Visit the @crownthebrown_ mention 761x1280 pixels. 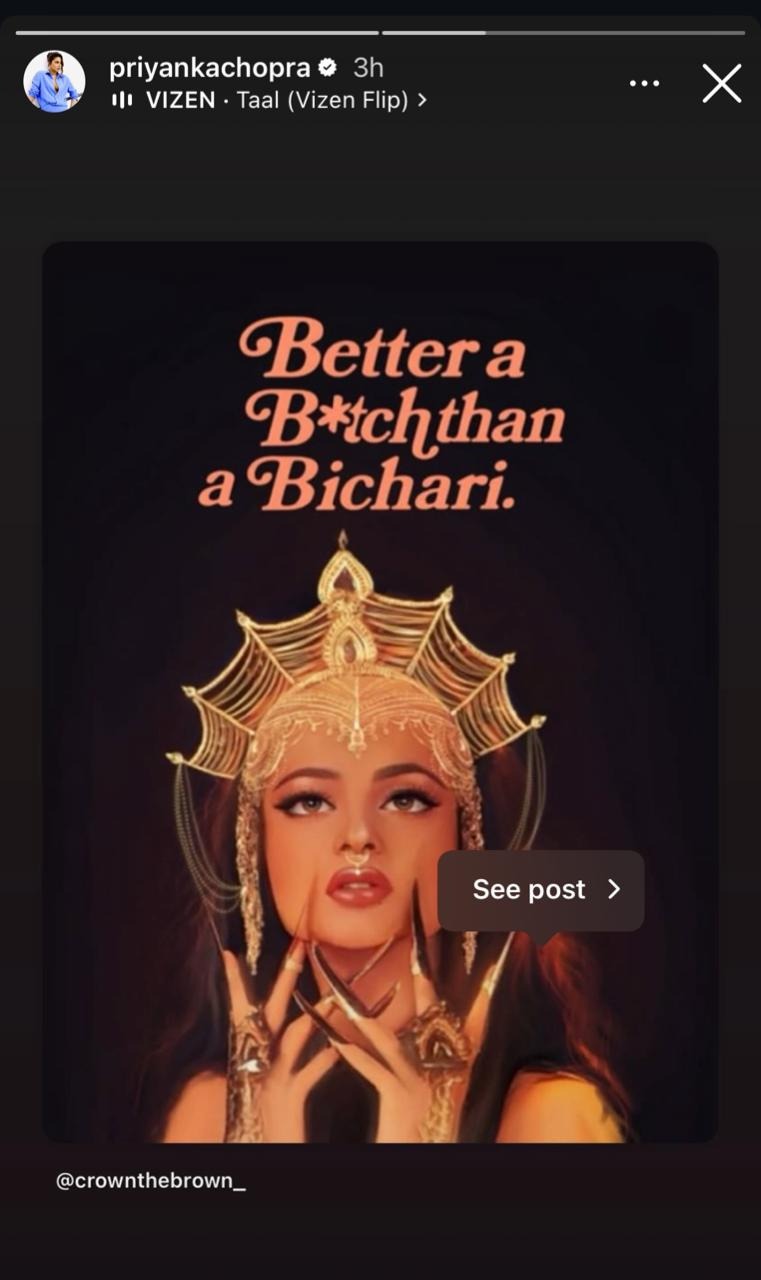tap(151, 1181)
